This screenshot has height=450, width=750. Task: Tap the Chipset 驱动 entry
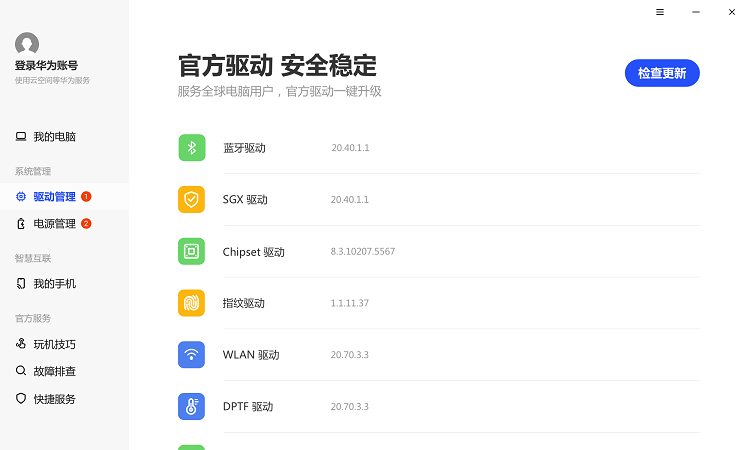tap(253, 252)
